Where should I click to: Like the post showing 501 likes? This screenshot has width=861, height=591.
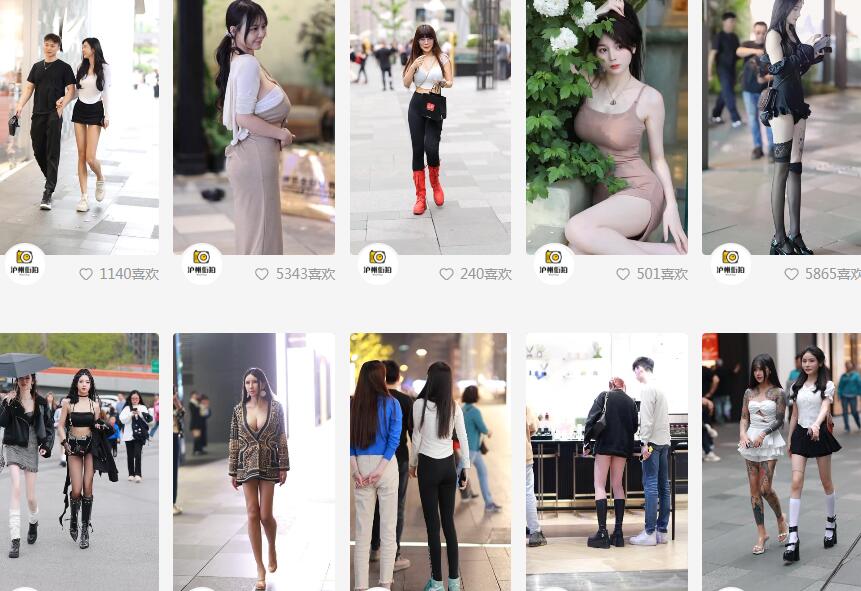[623, 274]
